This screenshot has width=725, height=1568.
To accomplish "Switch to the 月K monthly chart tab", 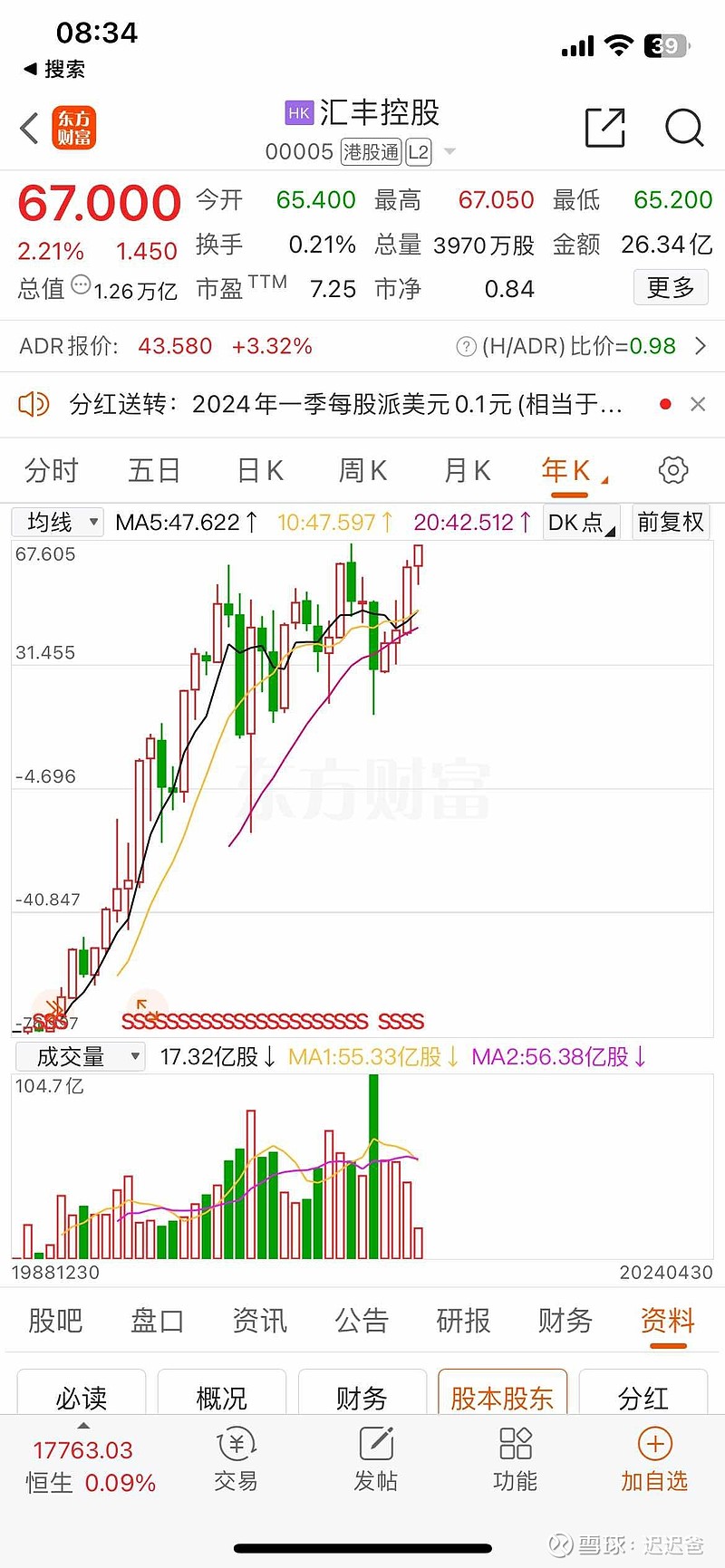I will (465, 470).
